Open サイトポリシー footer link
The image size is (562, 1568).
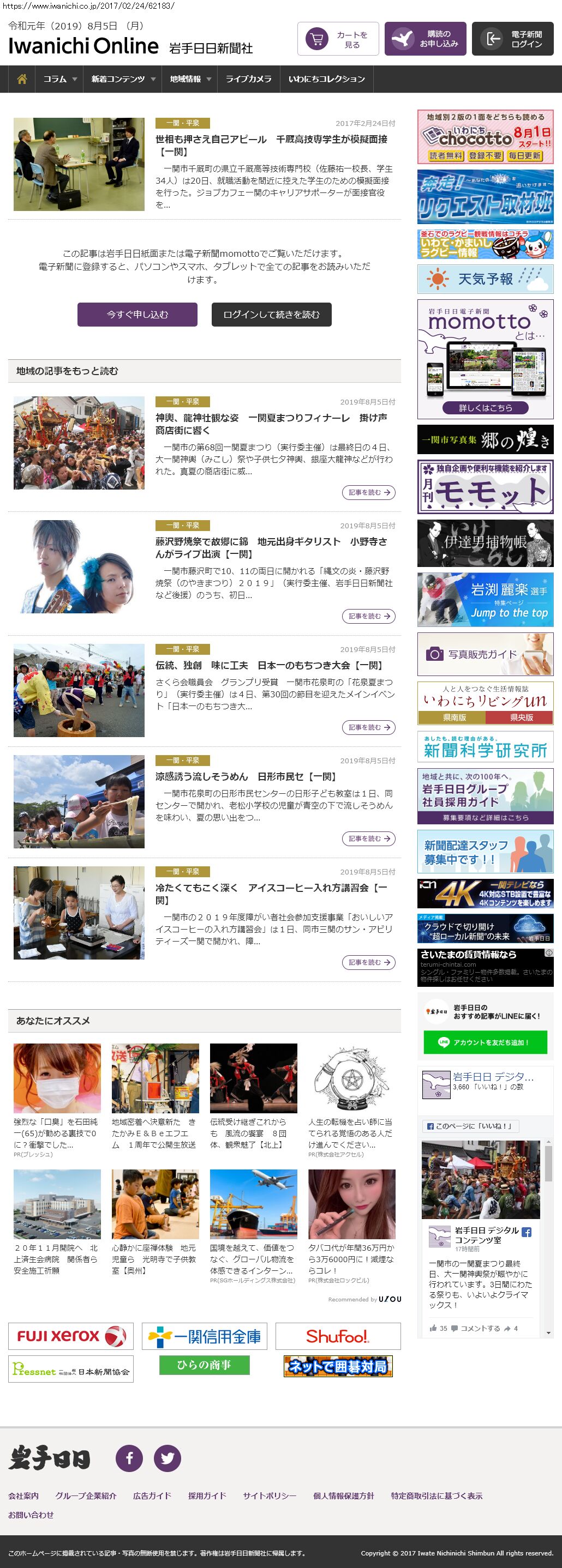tap(269, 1495)
